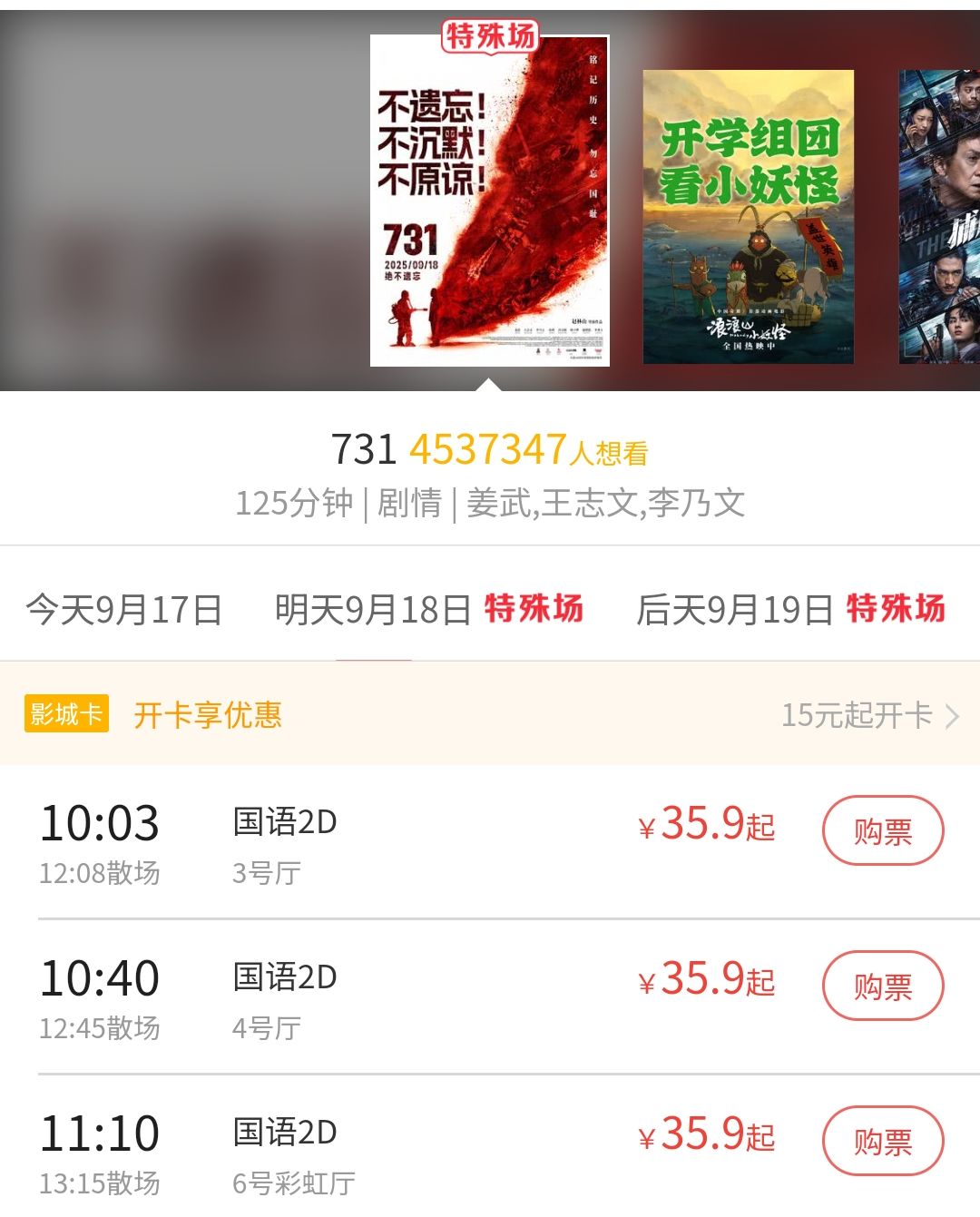This screenshot has height=1217, width=980.
Task: Select the 731 movie poster
Action: pos(489,201)
